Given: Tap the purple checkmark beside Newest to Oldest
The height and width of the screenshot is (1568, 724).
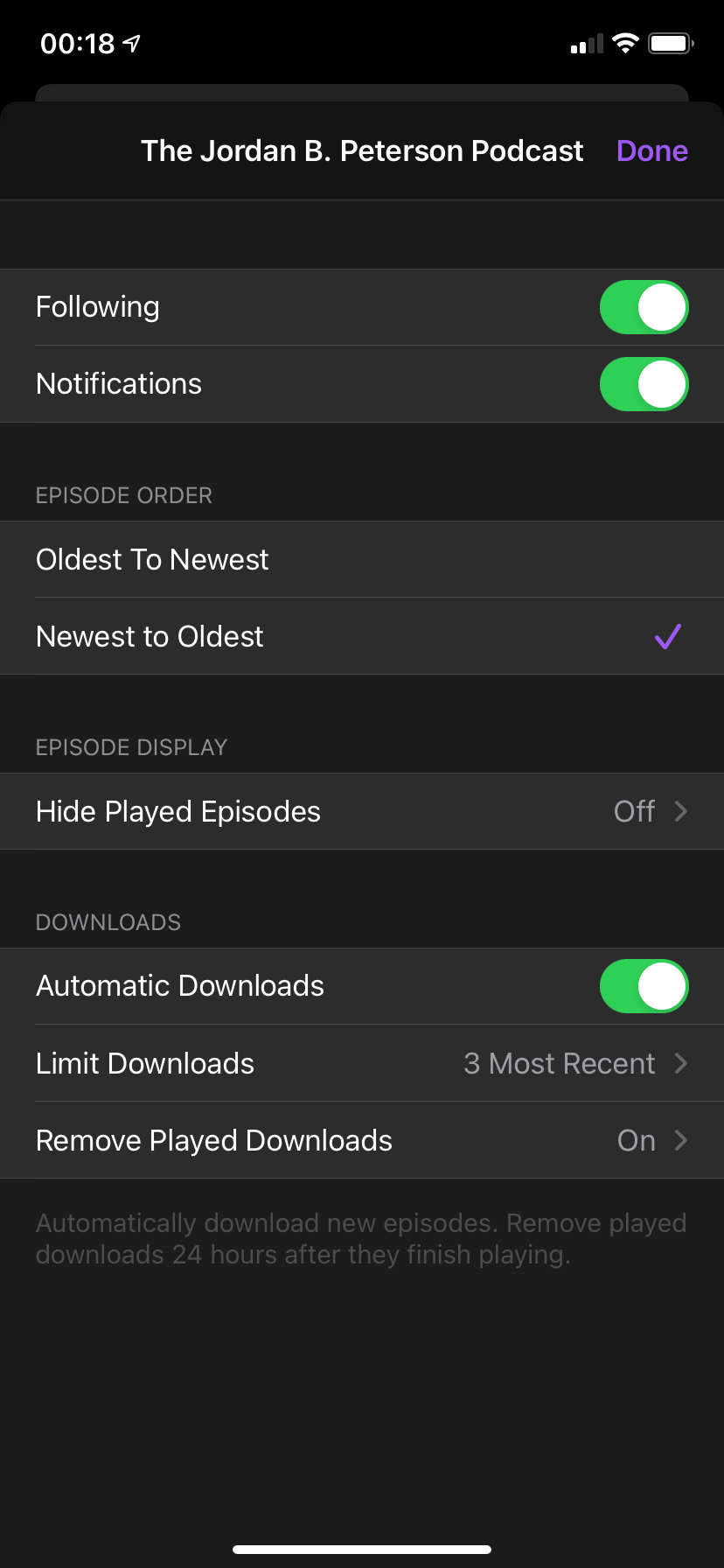Looking at the screenshot, I should (667, 636).
